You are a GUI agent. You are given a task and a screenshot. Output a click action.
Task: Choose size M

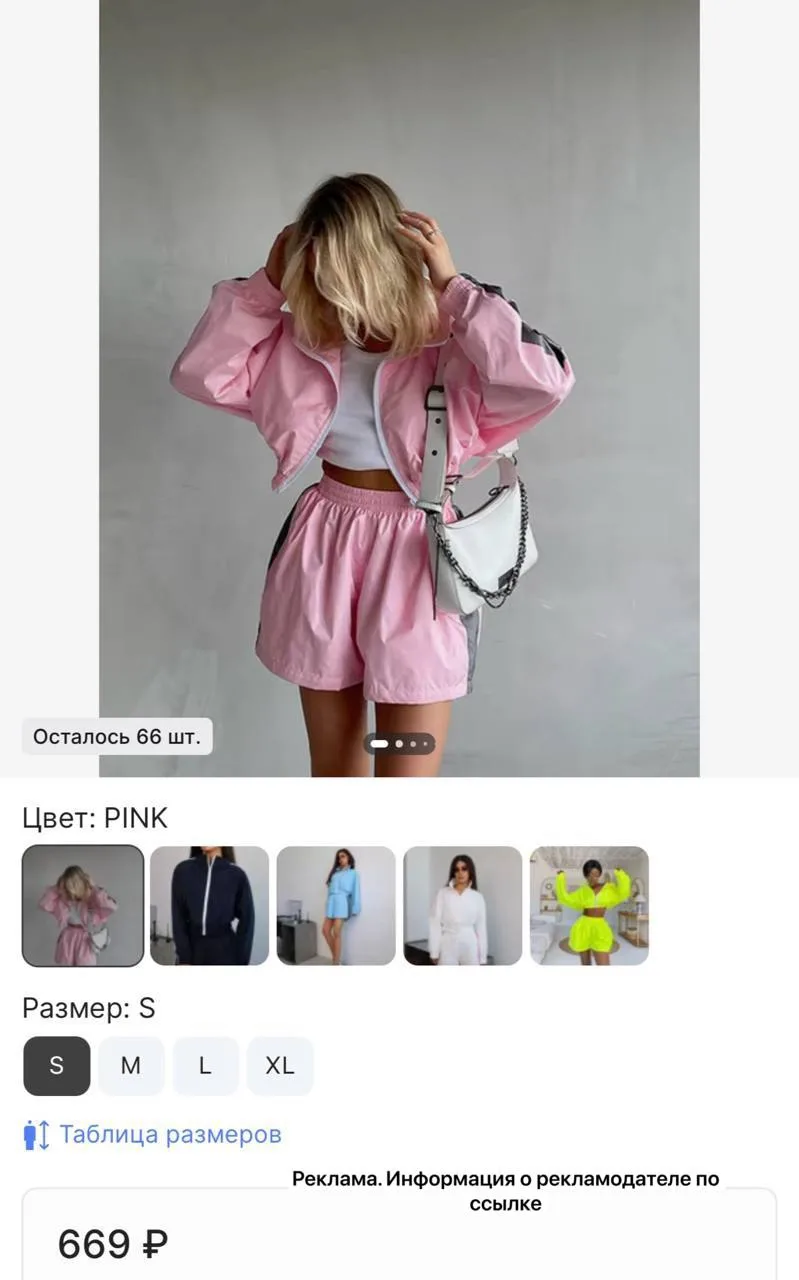coord(131,1066)
